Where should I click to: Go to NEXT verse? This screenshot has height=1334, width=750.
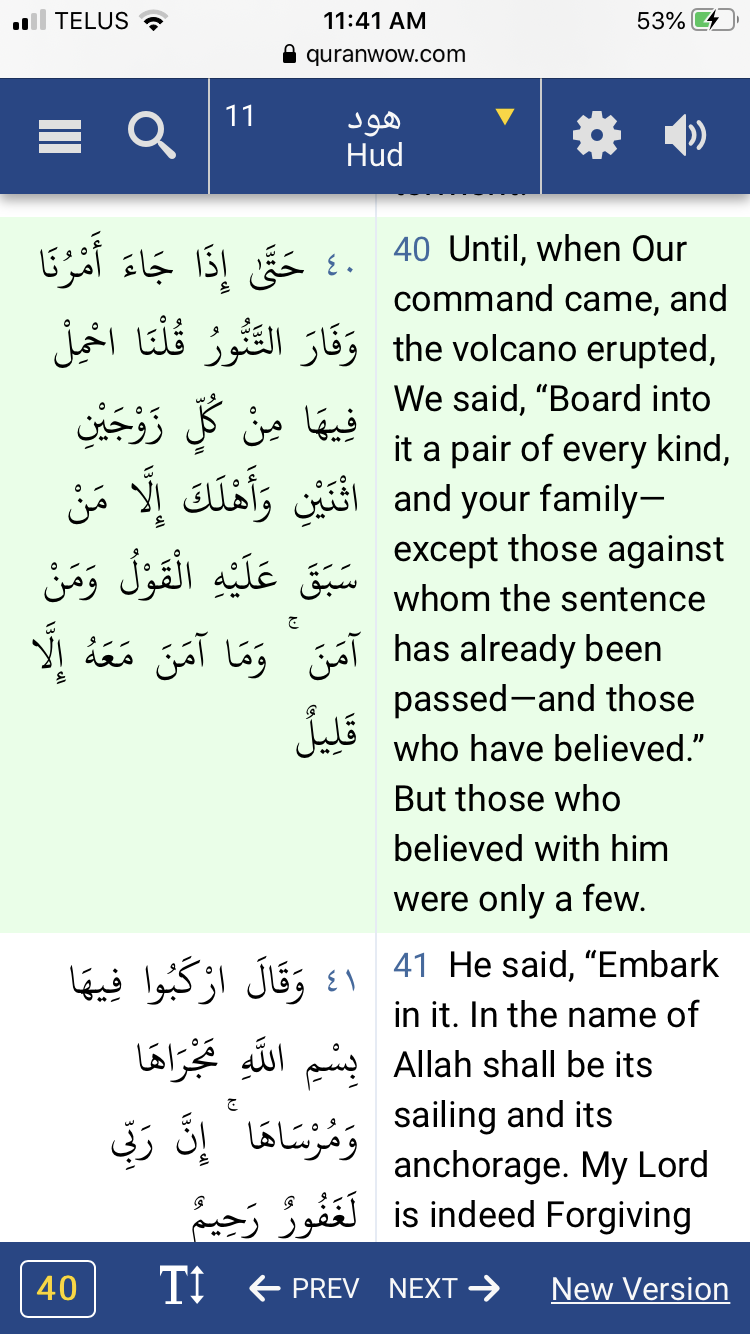click(x=444, y=1288)
